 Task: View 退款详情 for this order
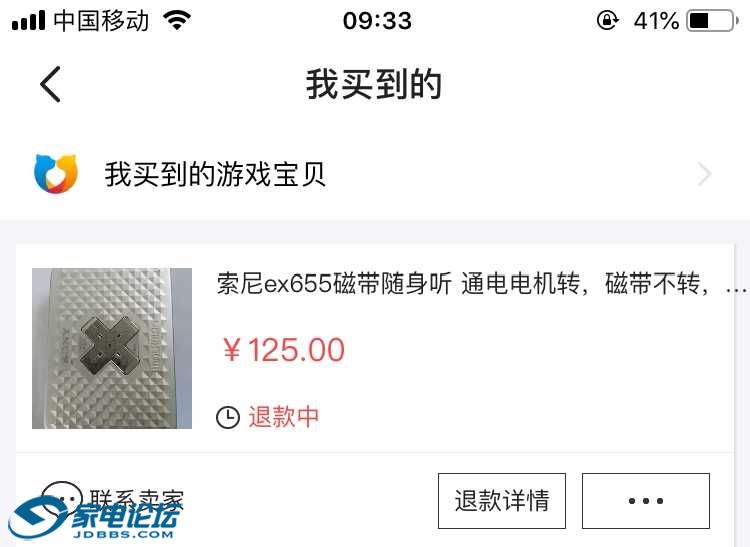click(501, 500)
